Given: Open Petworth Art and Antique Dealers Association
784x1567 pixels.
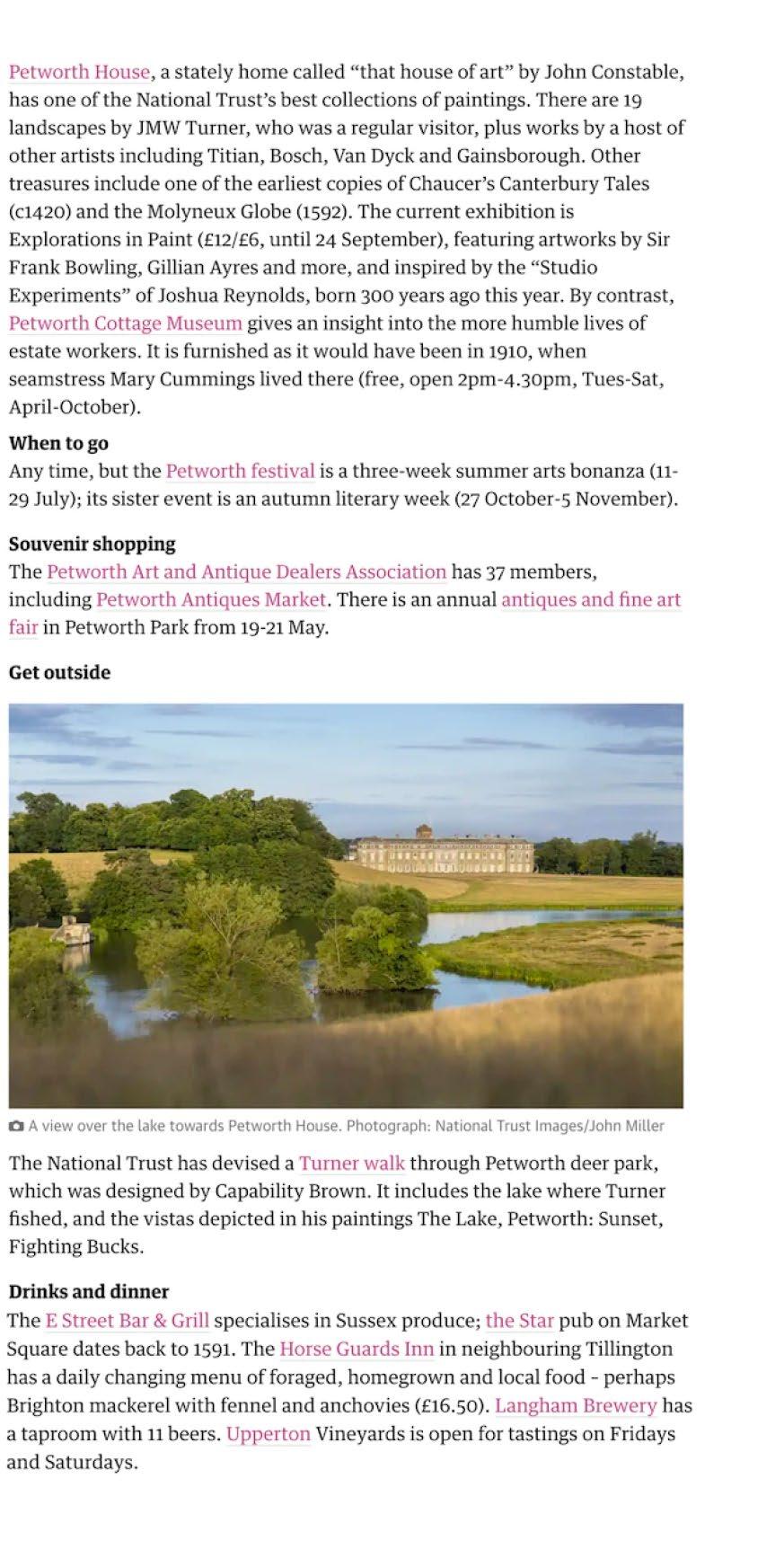Looking at the screenshot, I should click(x=246, y=572).
